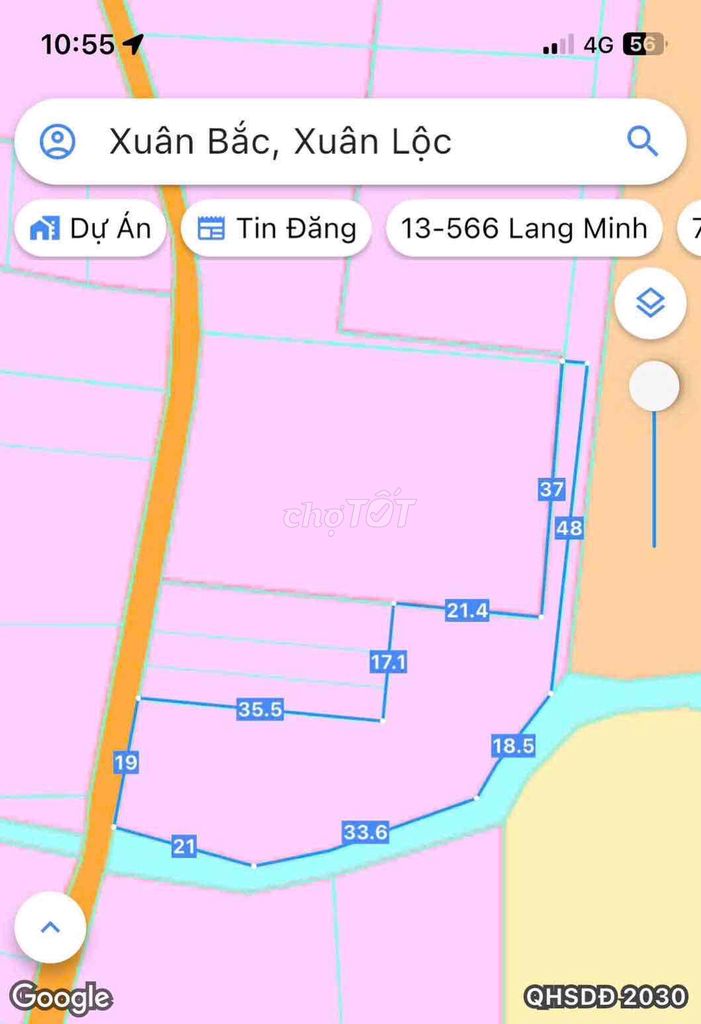This screenshot has height=1024, width=701.
Task: Open the 13-566 Lang Minh chip
Action: click(x=524, y=229)
